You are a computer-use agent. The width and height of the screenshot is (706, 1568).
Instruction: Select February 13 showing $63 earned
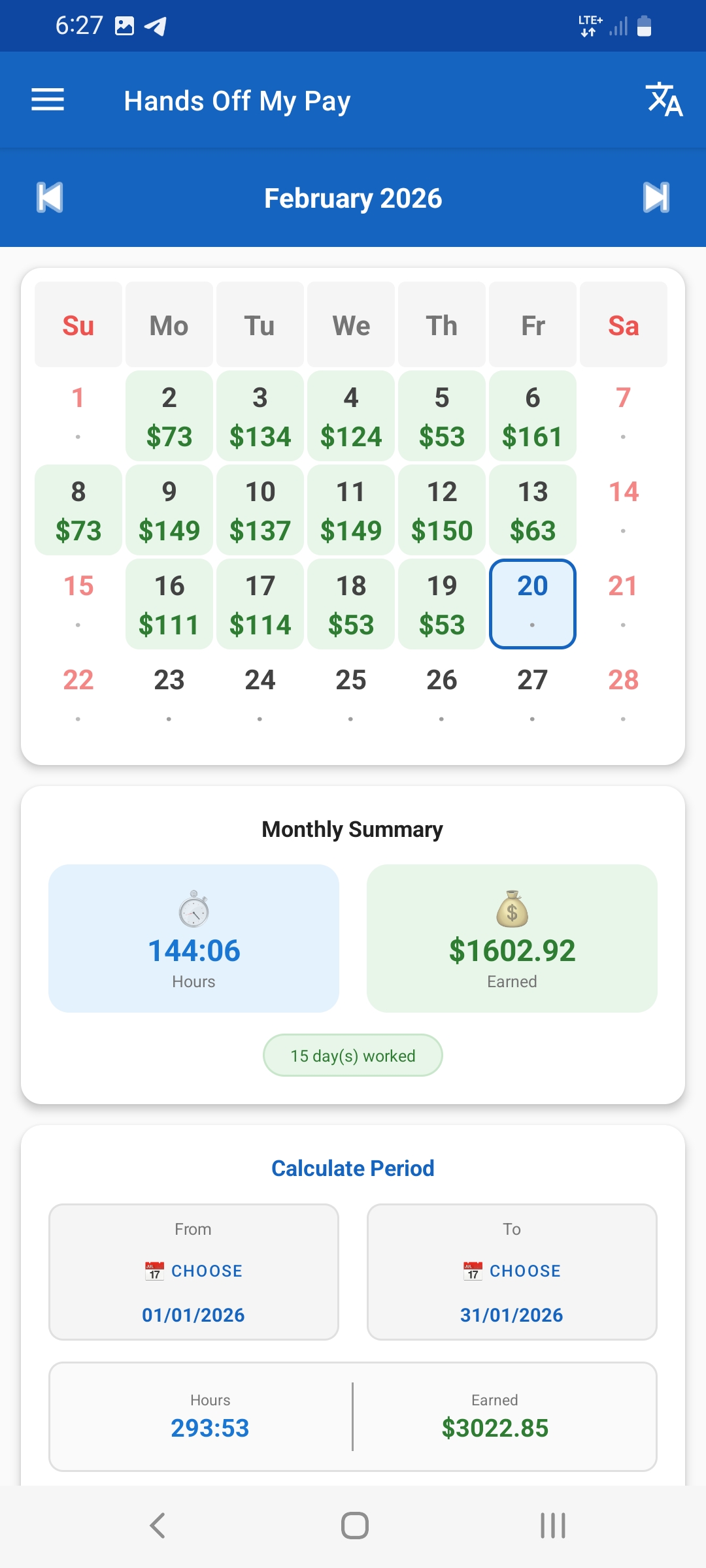coord(533,510)
